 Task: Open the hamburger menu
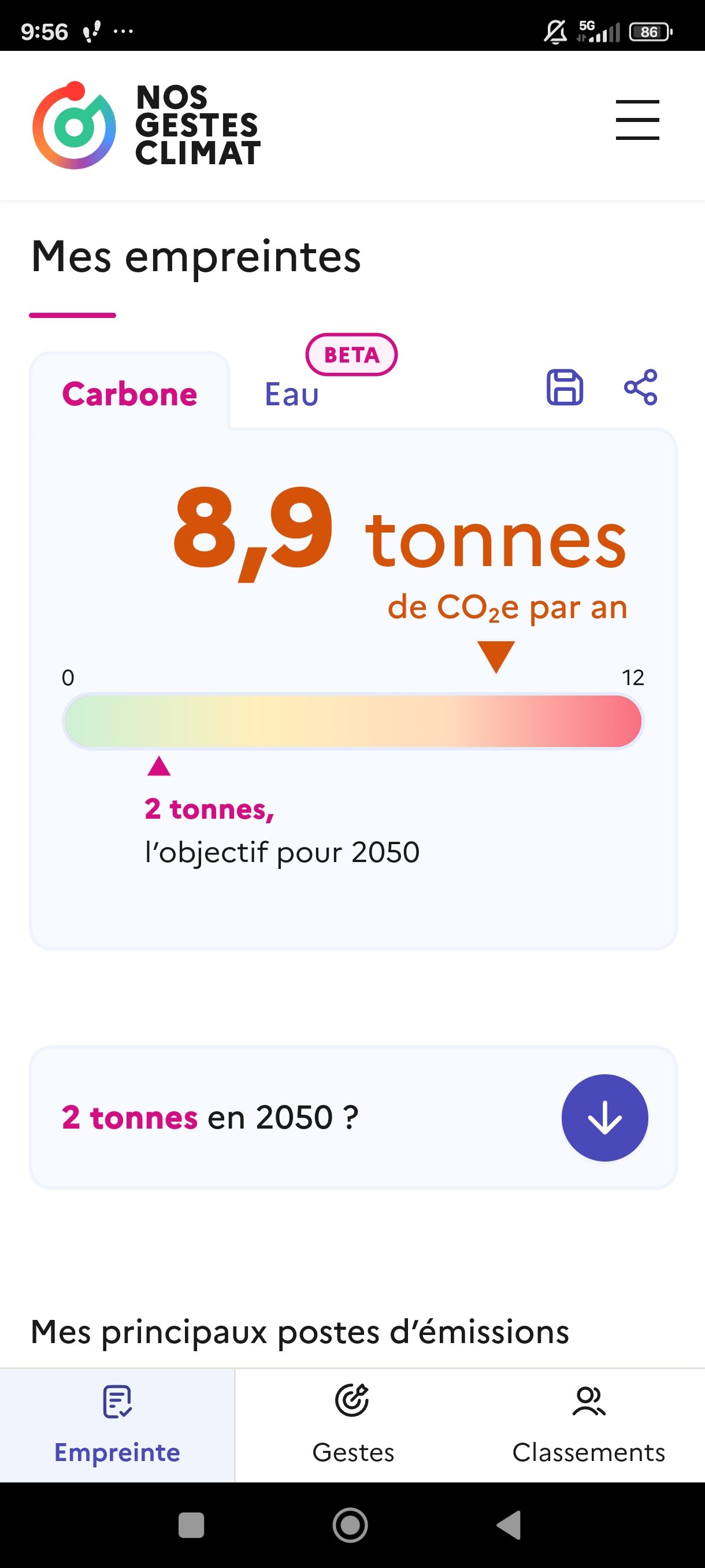click(637, 120)
